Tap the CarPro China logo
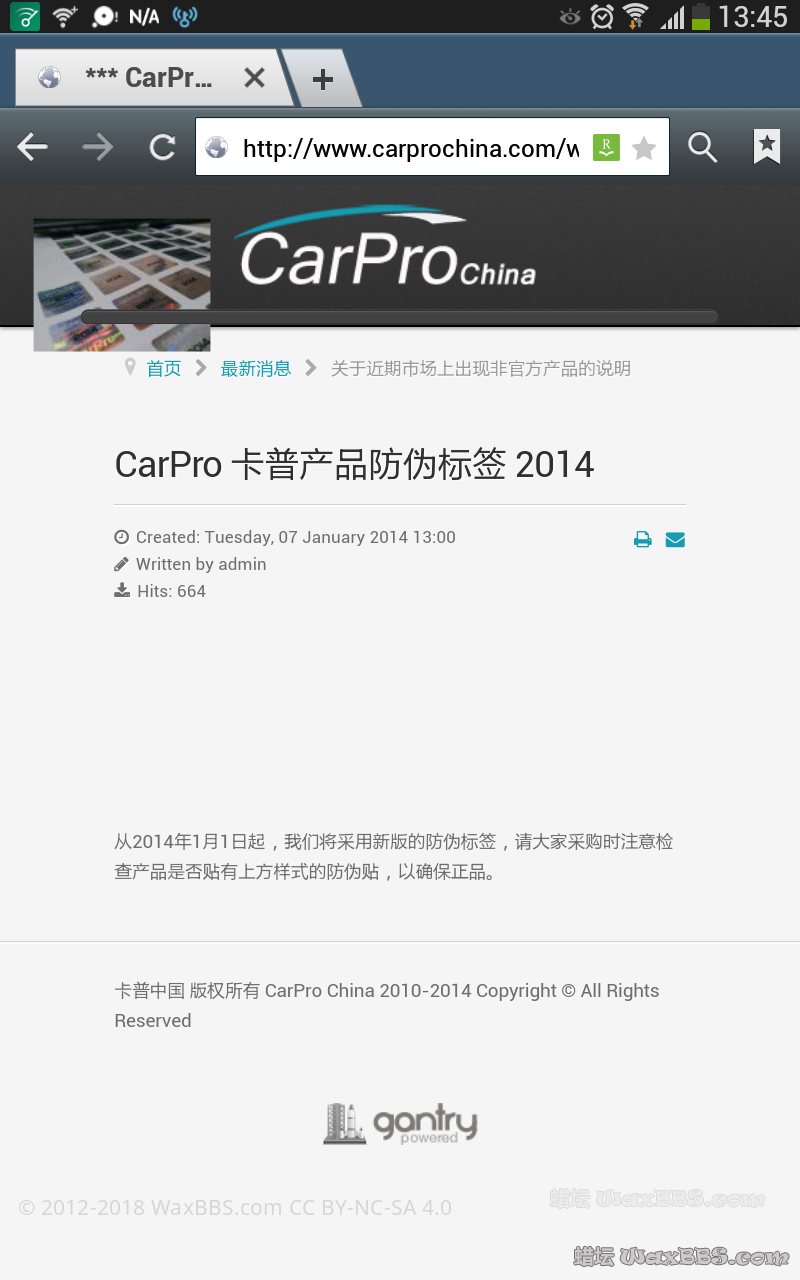This screenshot has width=800, height=1280. (388, 250)
